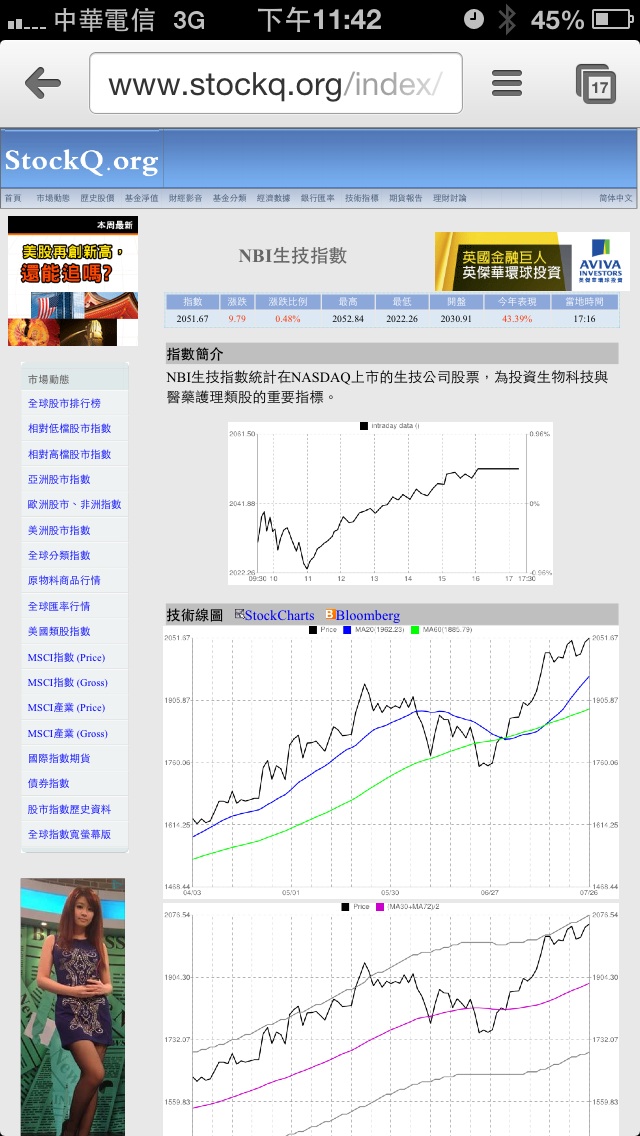The width and height of the screenshot is (640, 1136).
Task: Open 原物料商品行情 link
Action: coord(64,581)
